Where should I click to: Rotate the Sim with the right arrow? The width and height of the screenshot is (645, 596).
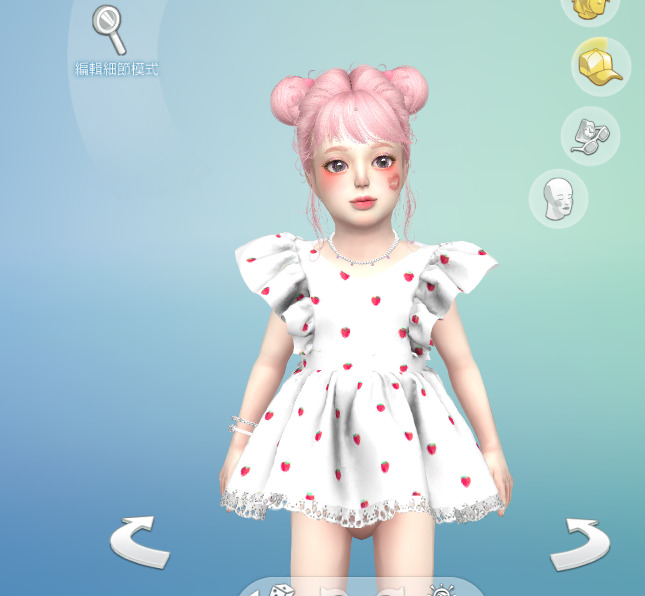[x=579, y=545]
